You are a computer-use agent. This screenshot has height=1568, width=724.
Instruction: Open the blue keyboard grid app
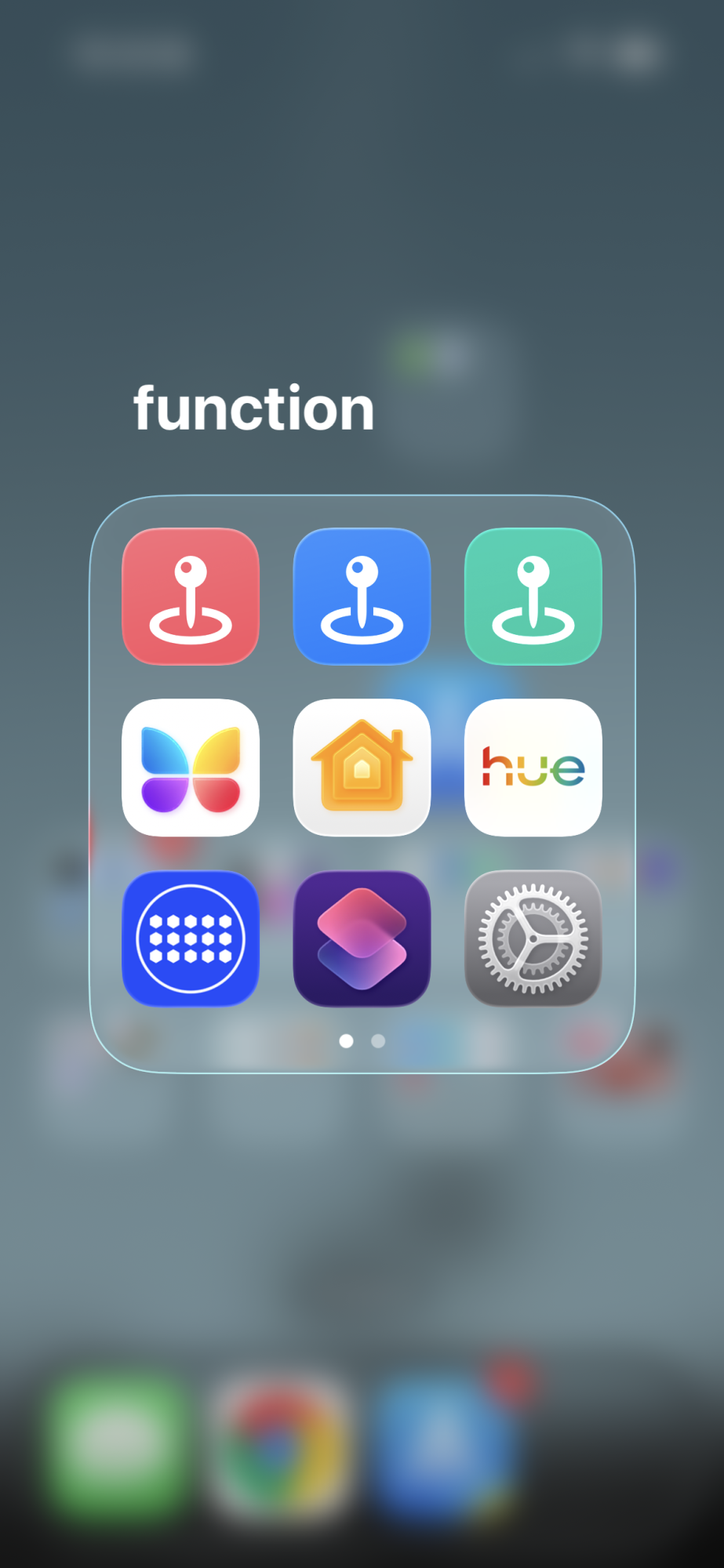[x=191, y=938]
